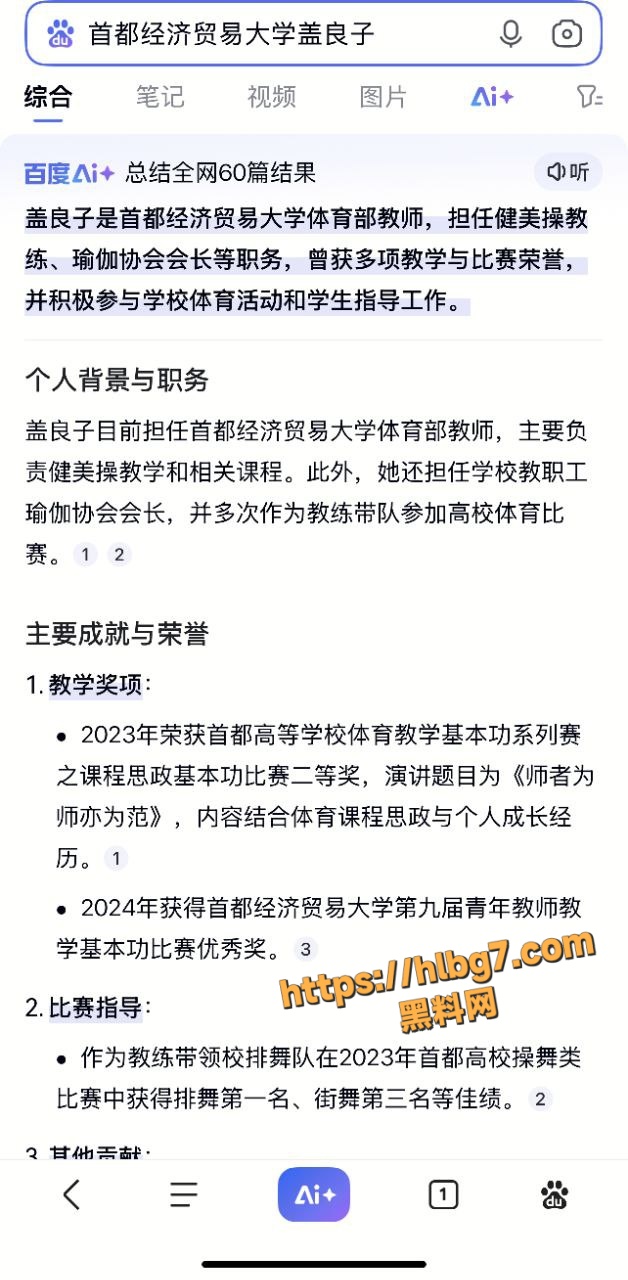The height and width of the screenshot is (1280, 628).
Task: Switch to the 视频 tab
Action: coord(272,96)
